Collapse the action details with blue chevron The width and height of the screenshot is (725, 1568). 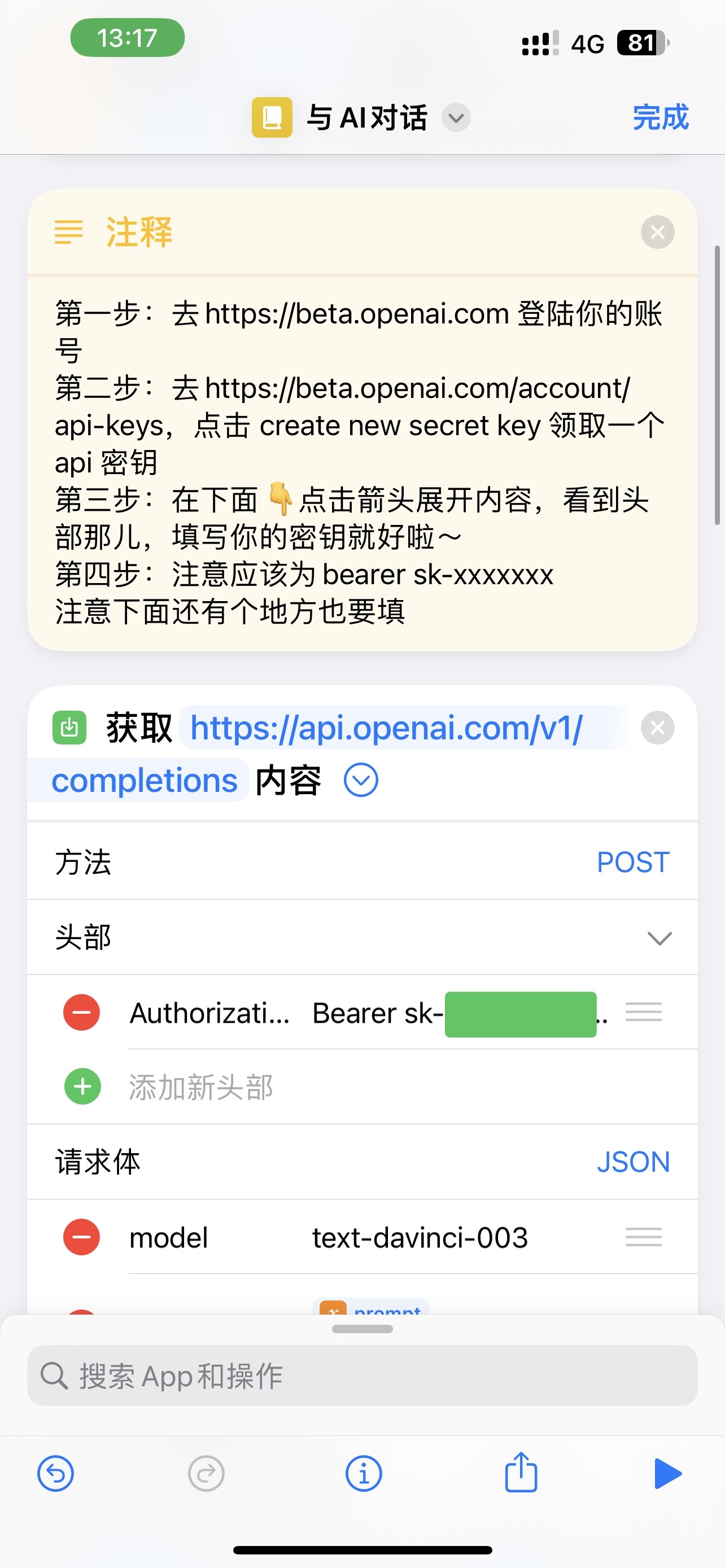(361, 779)
